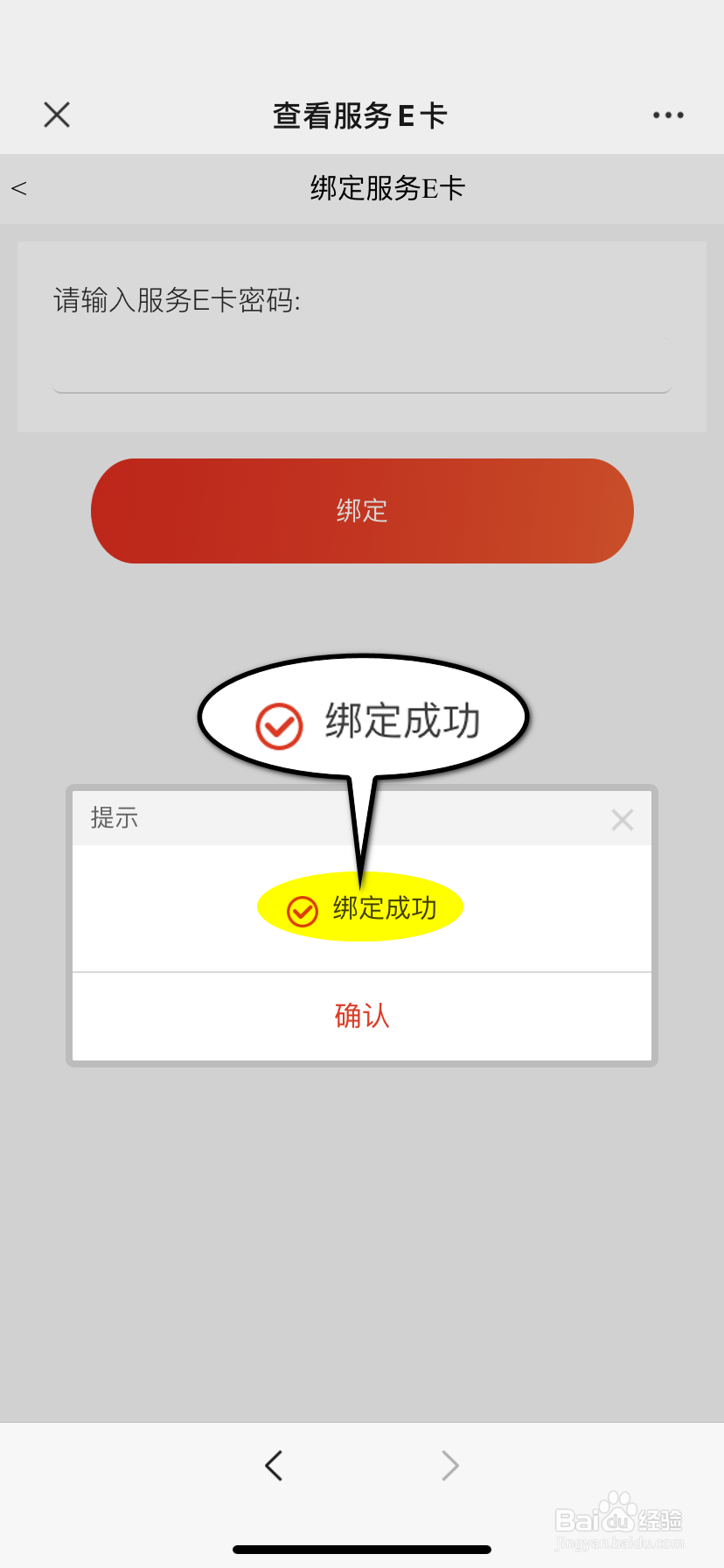The width and height of the screenshot is (724, 1568).
Task: Click the password input field
Action: [362, 367]
